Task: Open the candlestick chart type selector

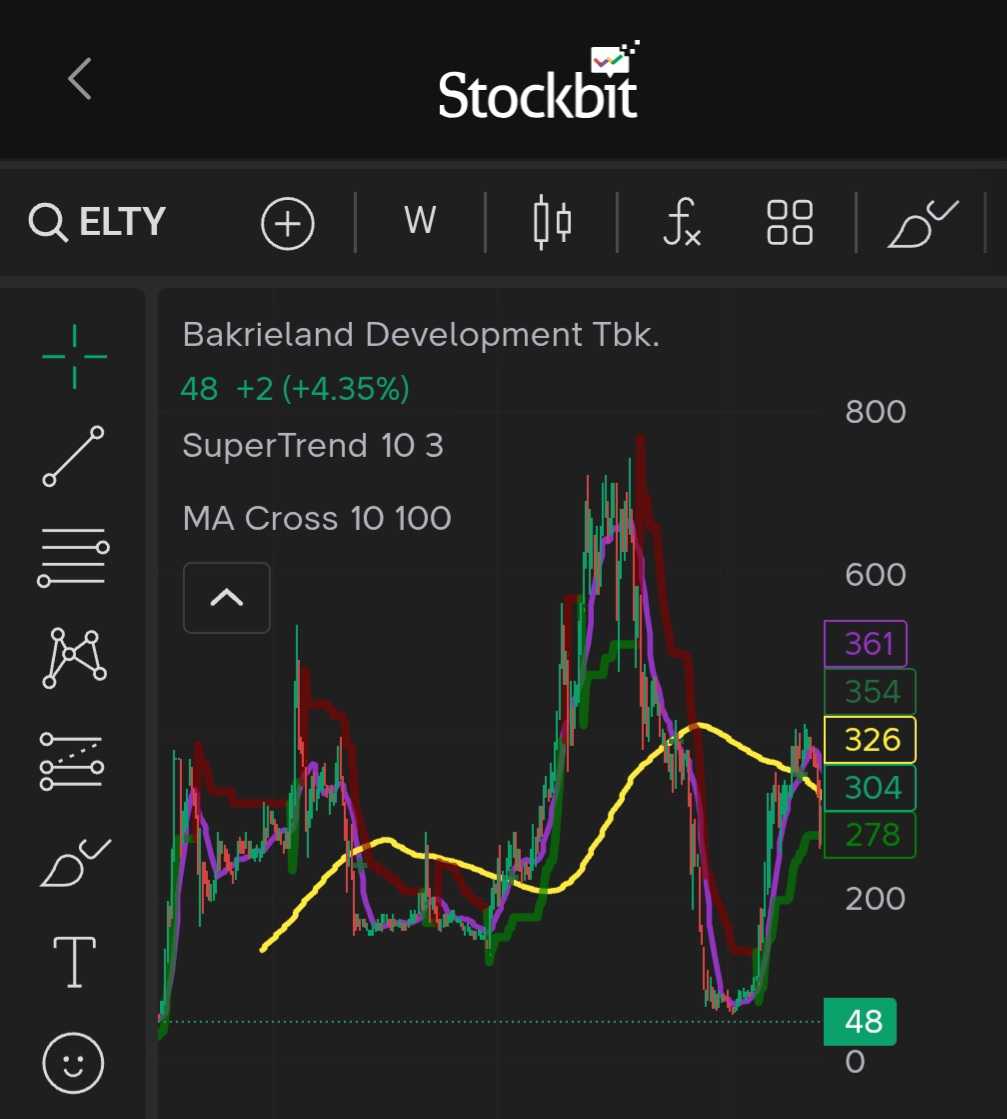Action: (552, 222)
